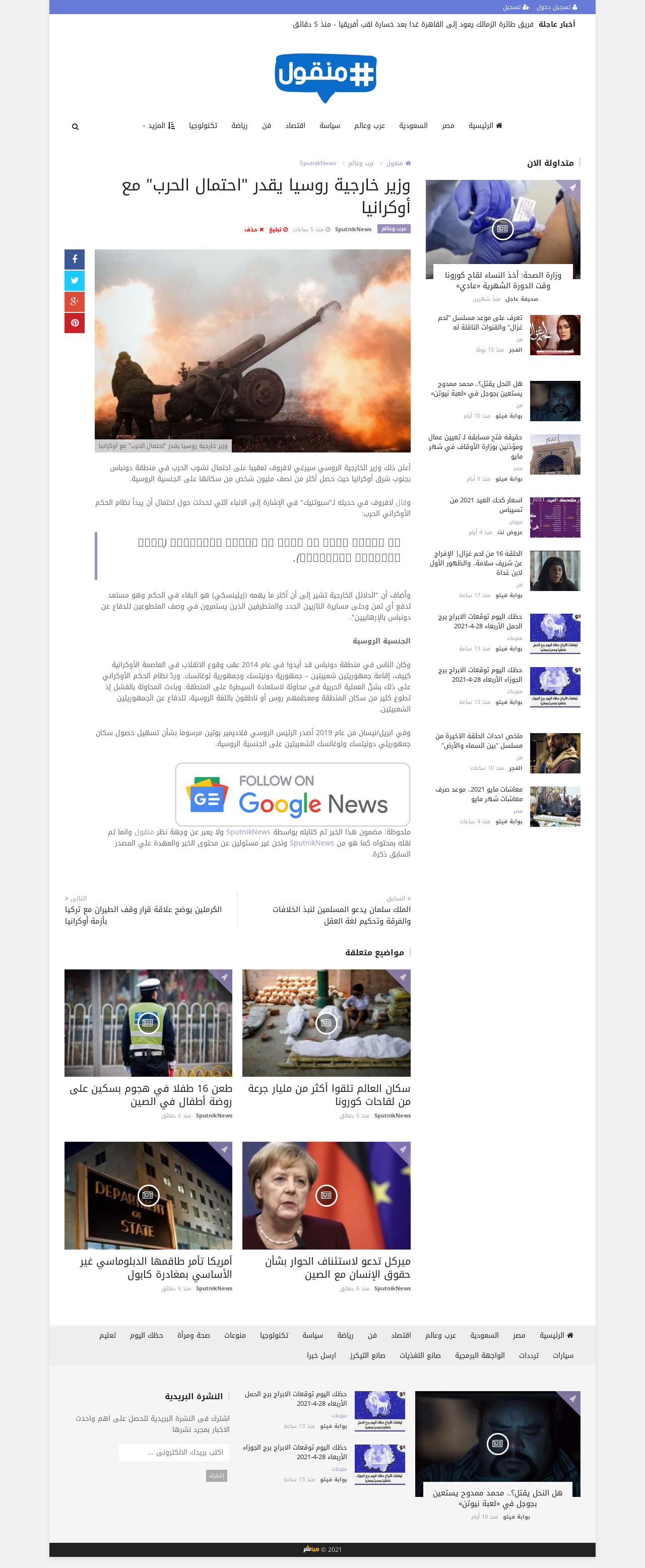Open next article about الكرملين

(144, 915)
